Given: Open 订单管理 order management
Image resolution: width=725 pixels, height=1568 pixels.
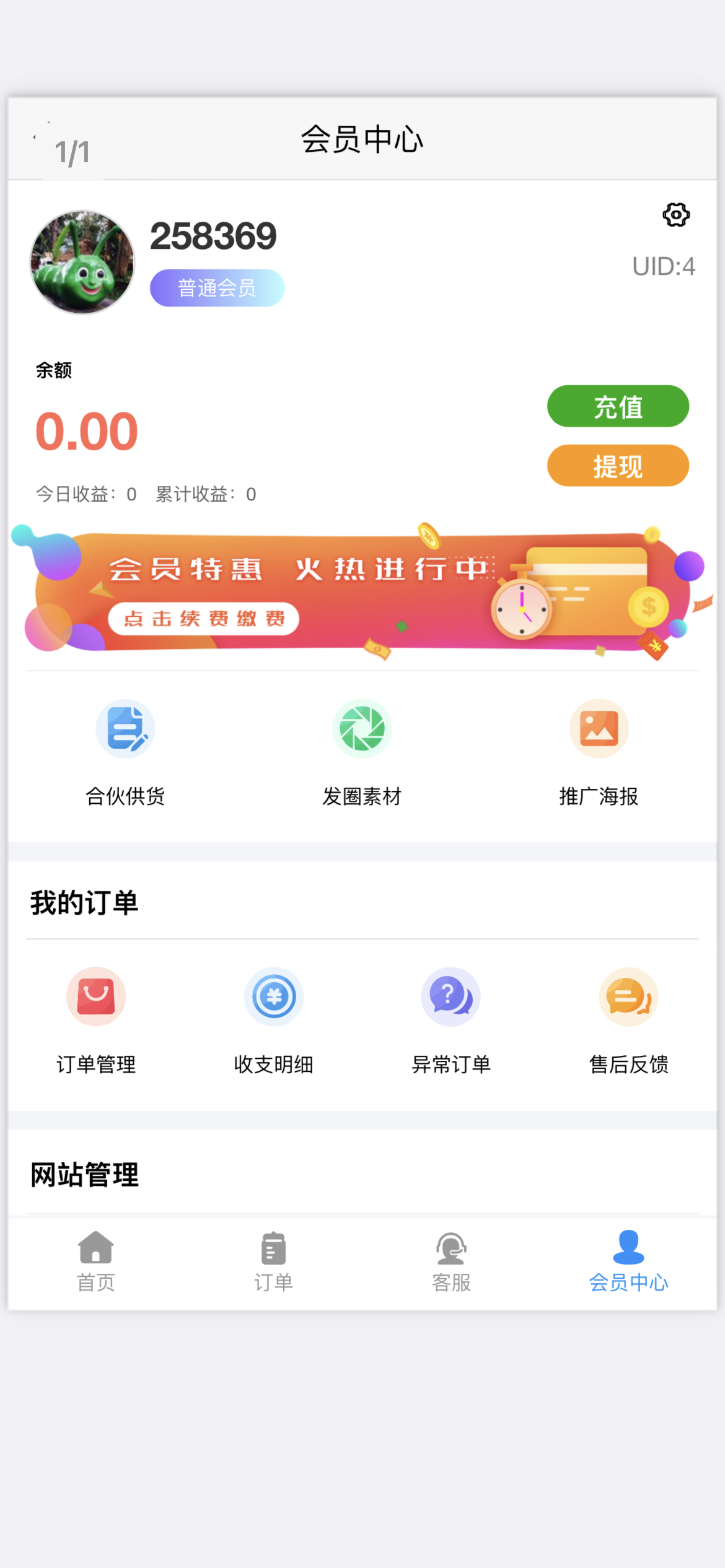Looking at the screenshot, I should point(96,1022).
